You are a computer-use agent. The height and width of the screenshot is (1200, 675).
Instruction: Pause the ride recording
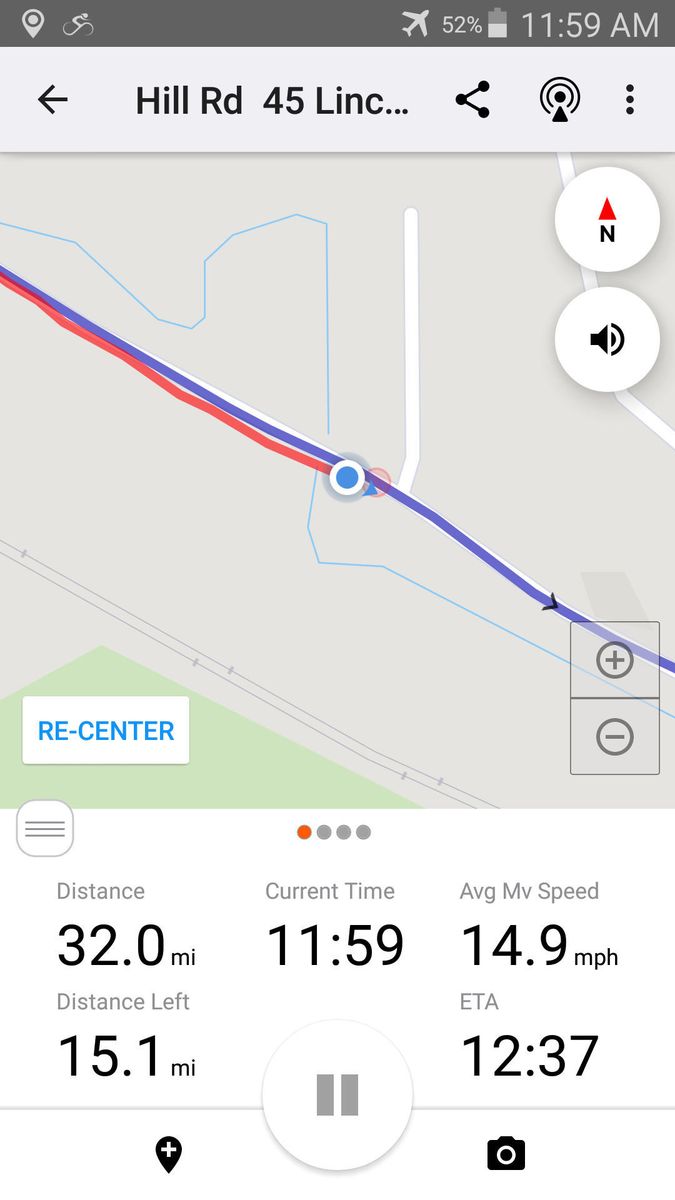(337, 1094)
